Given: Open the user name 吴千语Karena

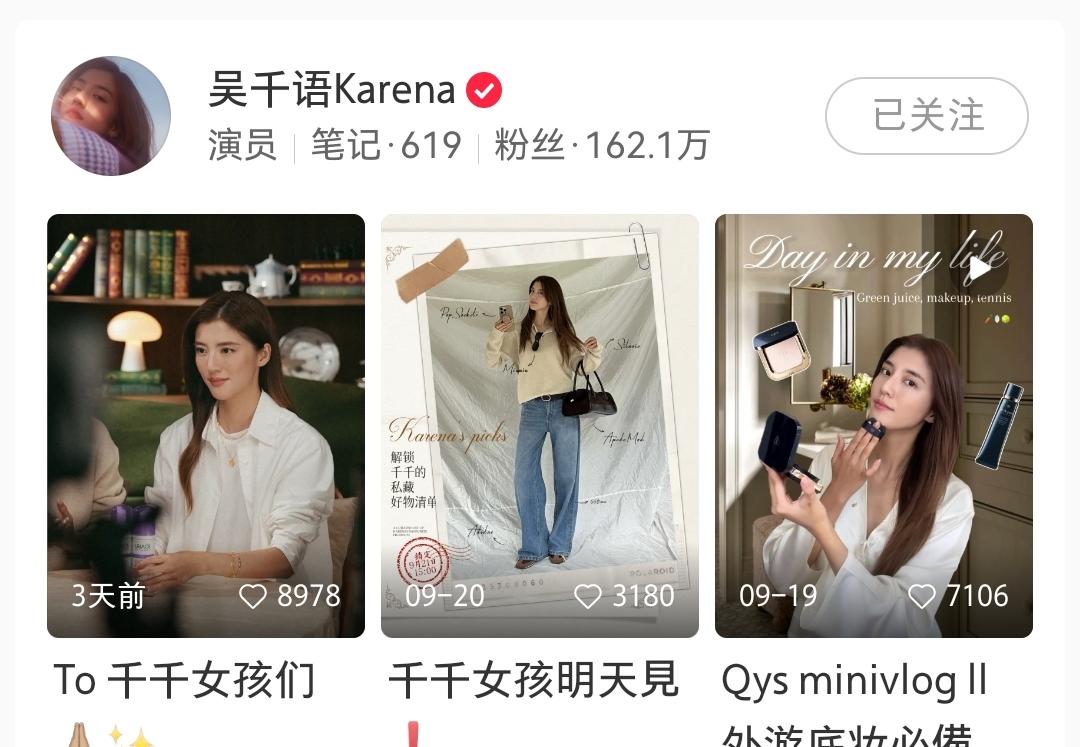Looking at the screenshot, I should [332, 91].
